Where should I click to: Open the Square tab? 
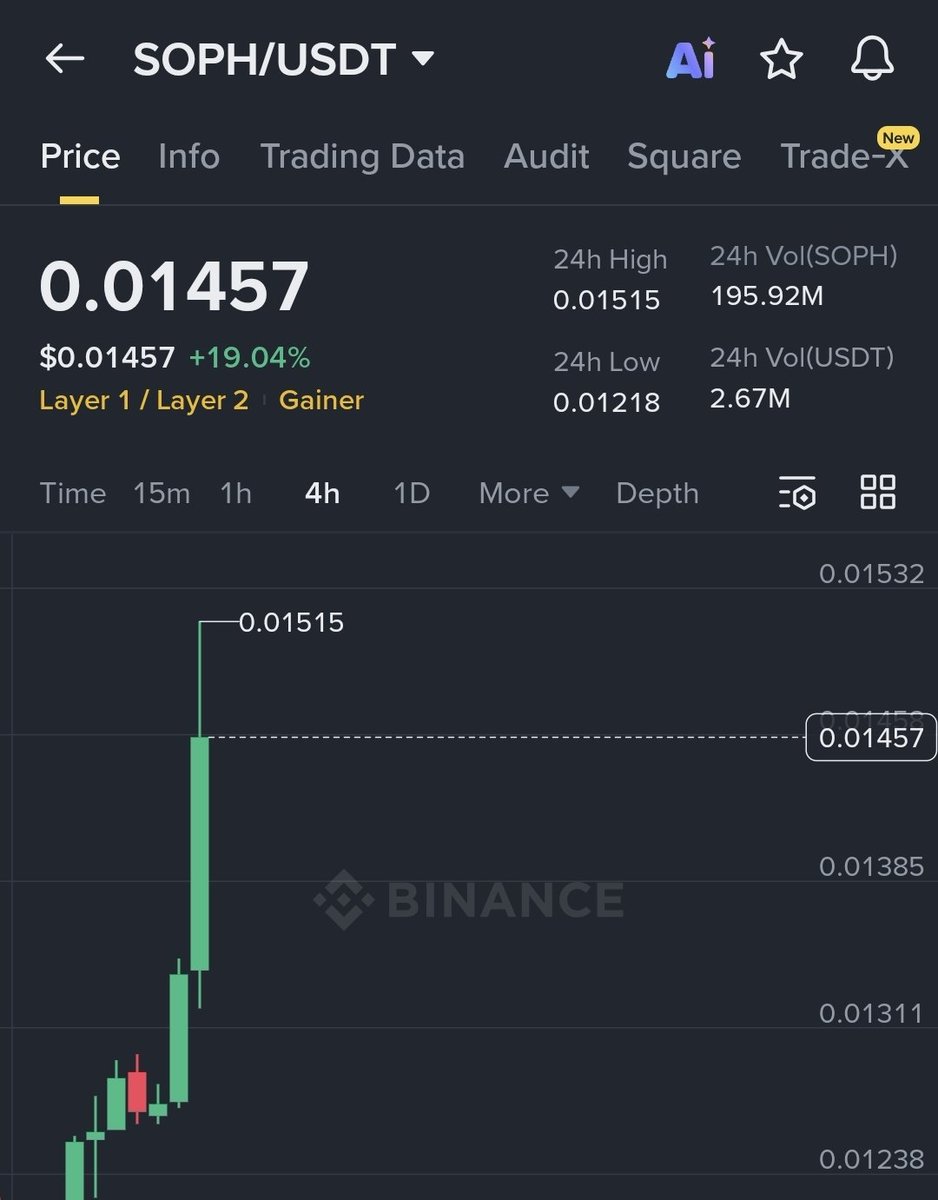[x=684, y=156]
